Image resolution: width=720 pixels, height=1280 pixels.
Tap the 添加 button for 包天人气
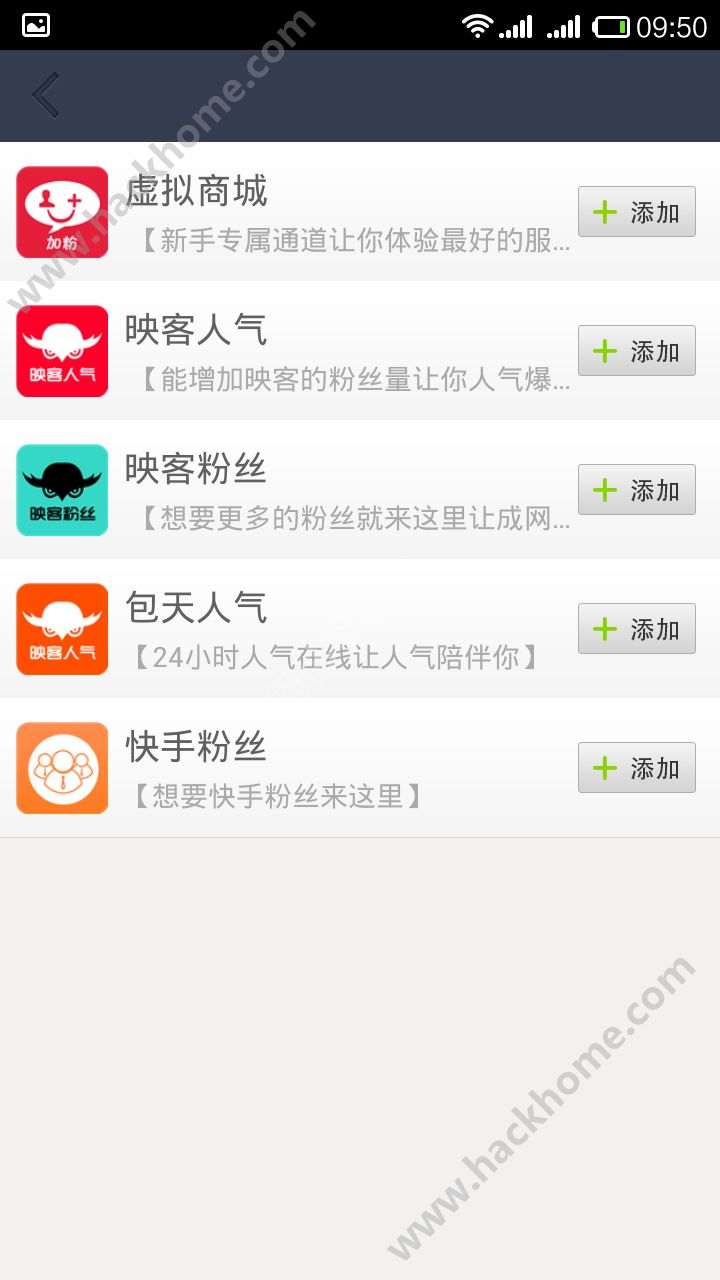(x=636, y=629)
